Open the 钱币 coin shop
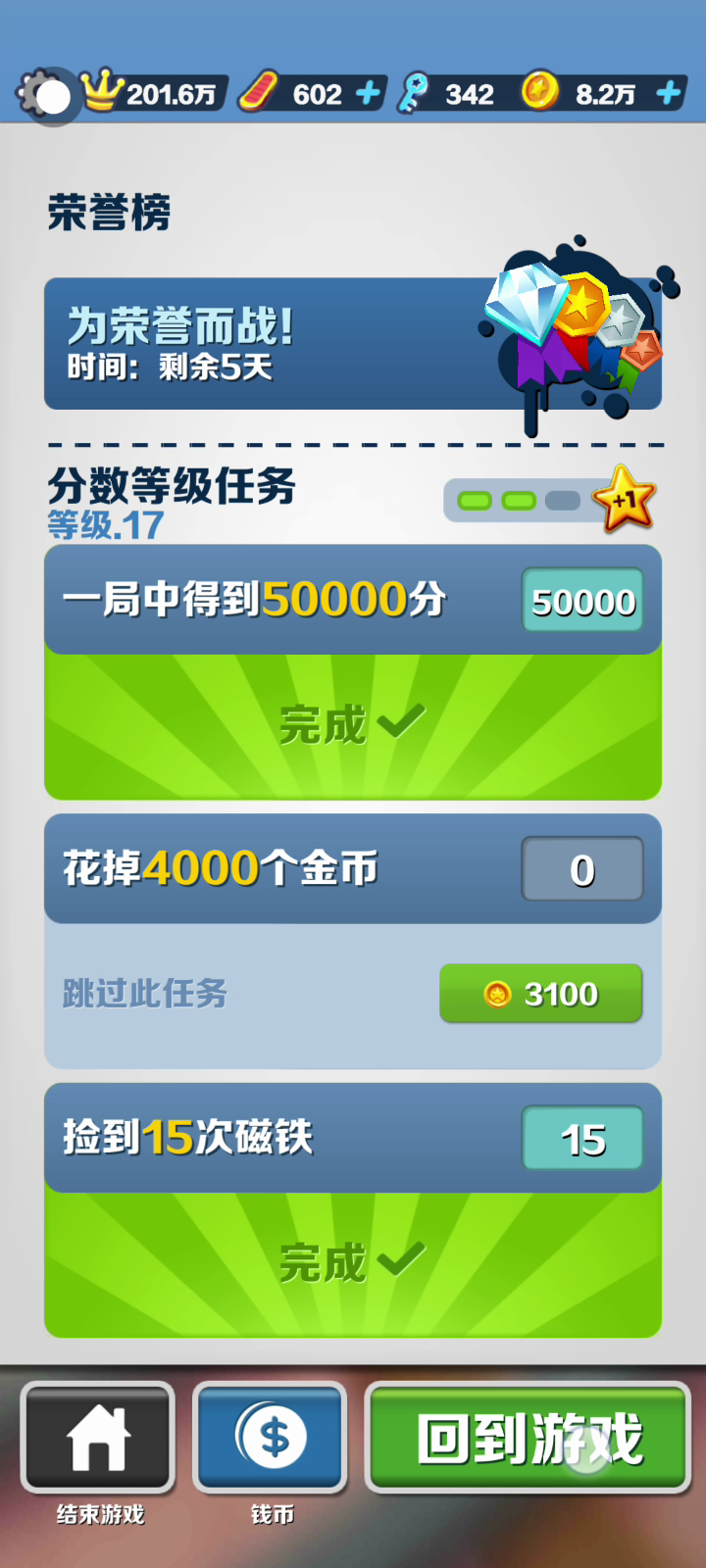The image size is (706, 1568). click(x=272, y=1438)
